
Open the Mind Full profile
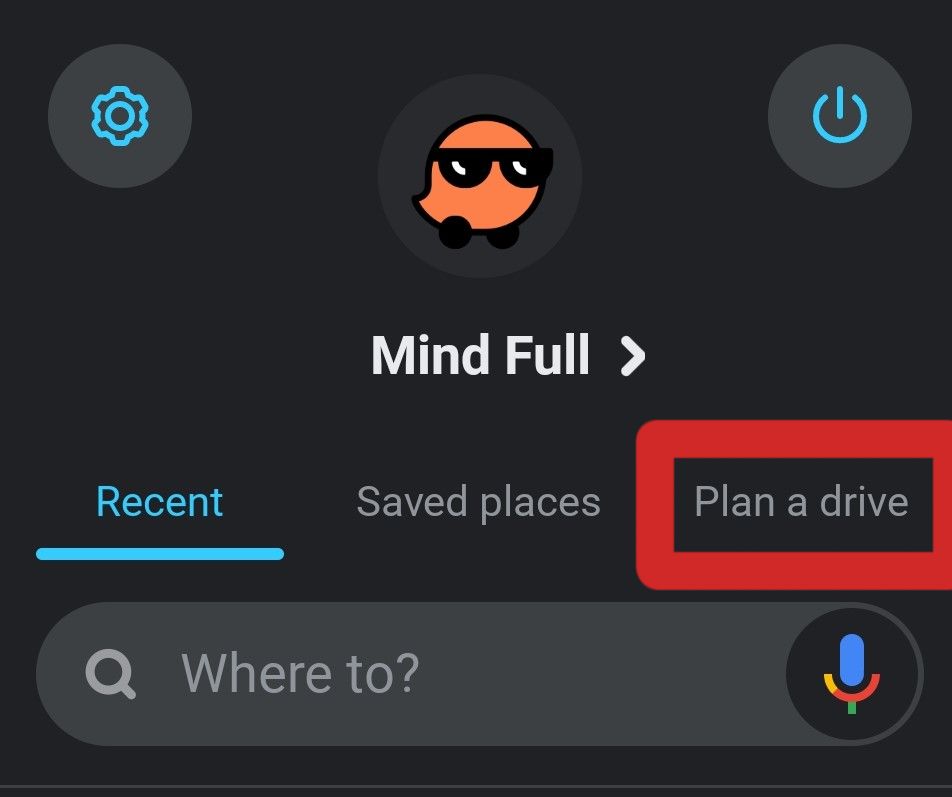(508, 355)
